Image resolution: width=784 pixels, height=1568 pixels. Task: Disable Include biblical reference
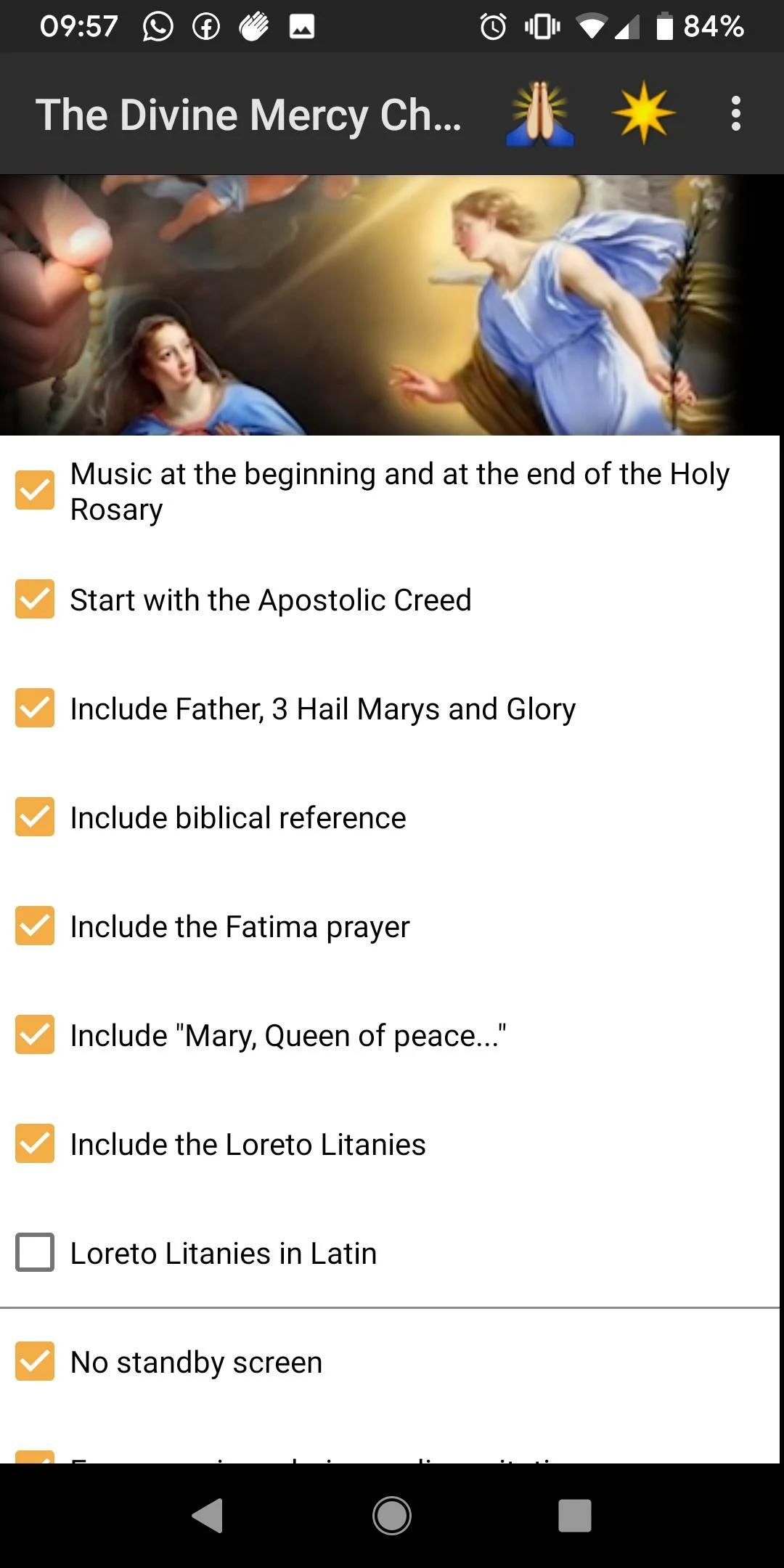pos(34,817)
